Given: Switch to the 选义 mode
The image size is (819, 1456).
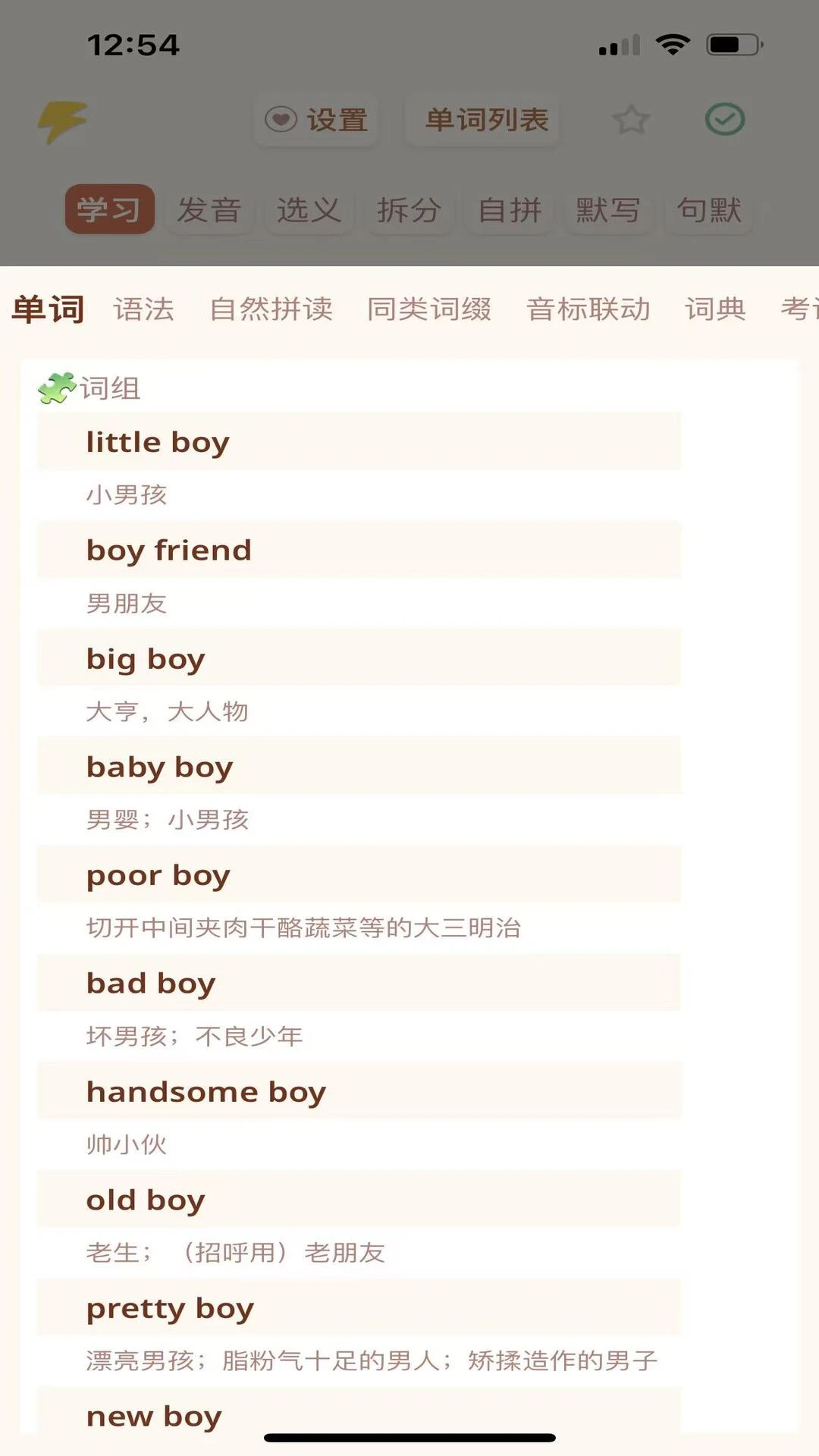Looking at the screenshot, I should click(x=309, y=209).
